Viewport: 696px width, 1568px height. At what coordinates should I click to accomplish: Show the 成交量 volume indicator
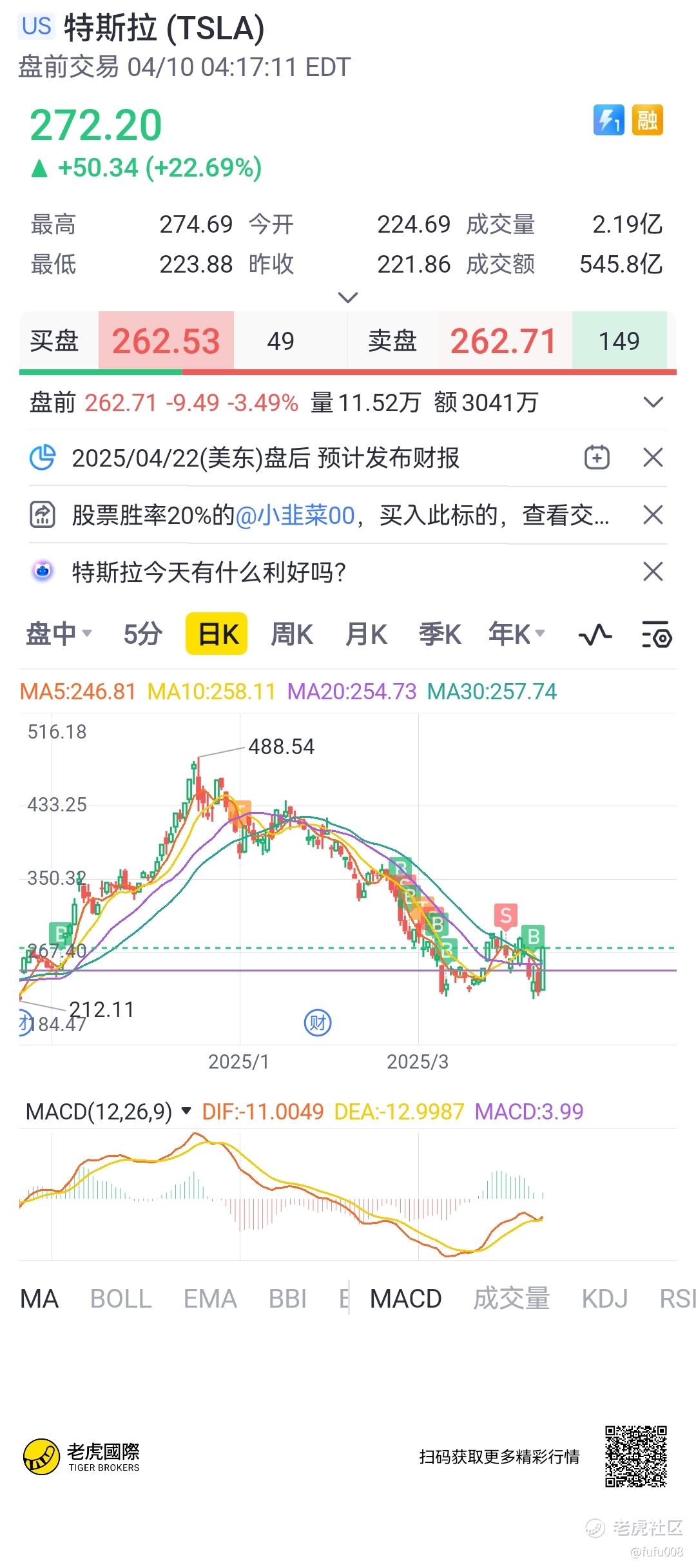click(511, 1299)
